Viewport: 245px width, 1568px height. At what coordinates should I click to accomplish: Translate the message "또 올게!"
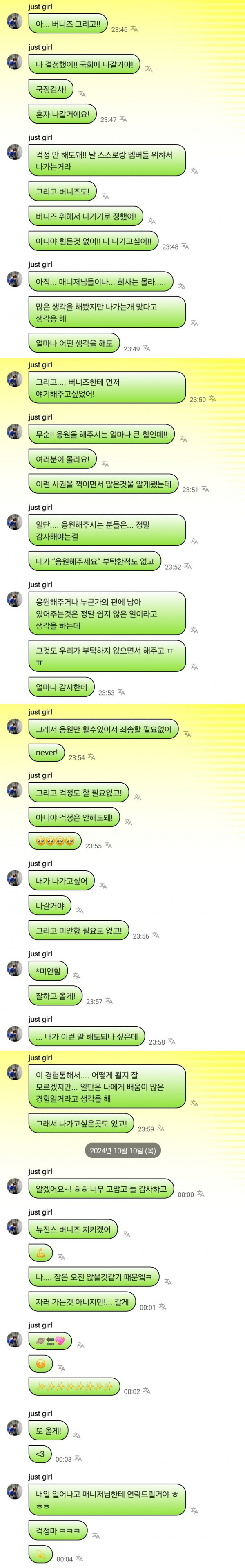(77, 1435)
